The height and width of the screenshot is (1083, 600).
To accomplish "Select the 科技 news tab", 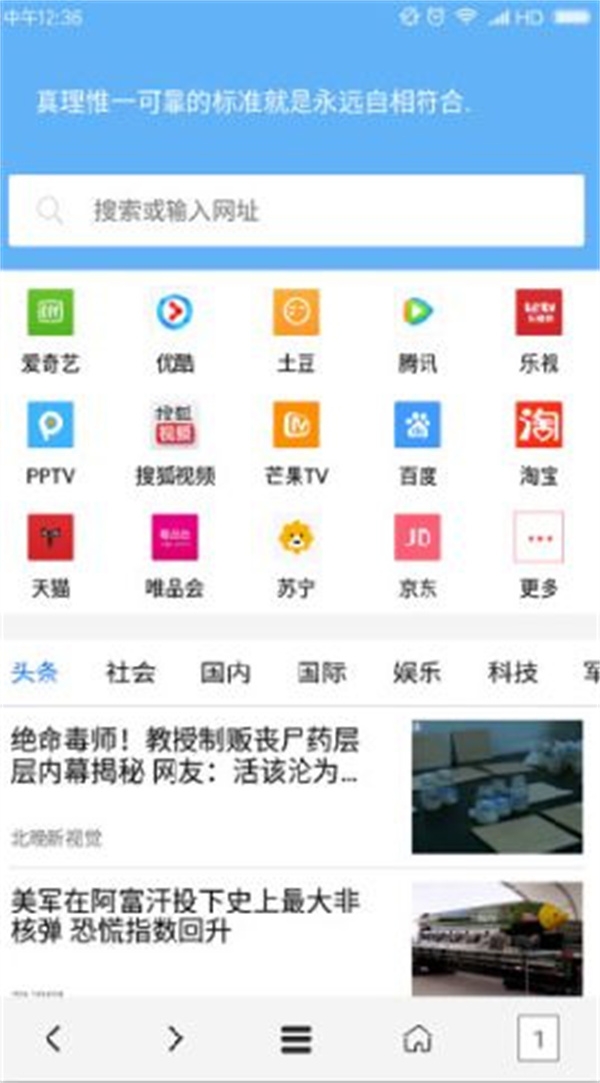I will [512, 672].
